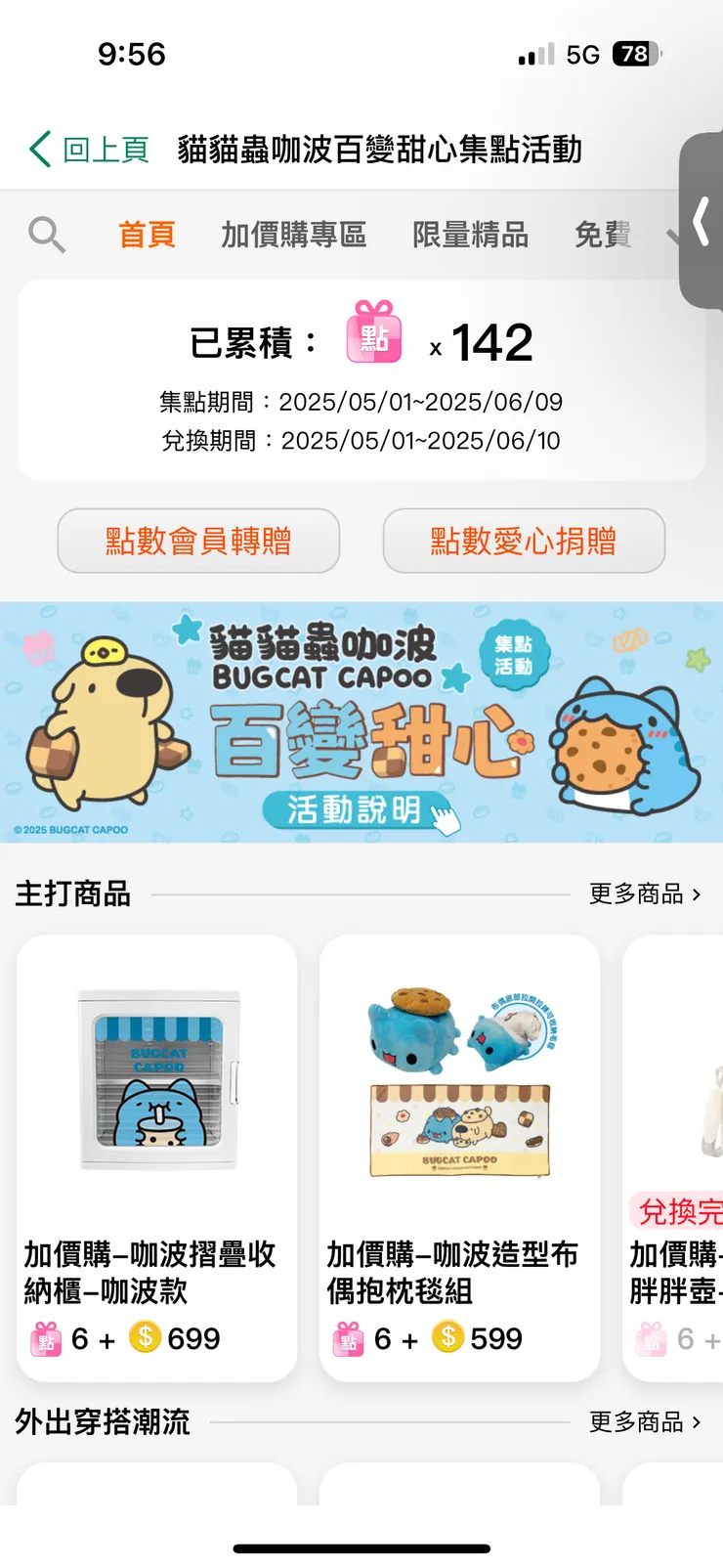Tap the 點數愛心捐贈 button
Viewport: 723px width, 1568px height.
[x=525, y=541]
